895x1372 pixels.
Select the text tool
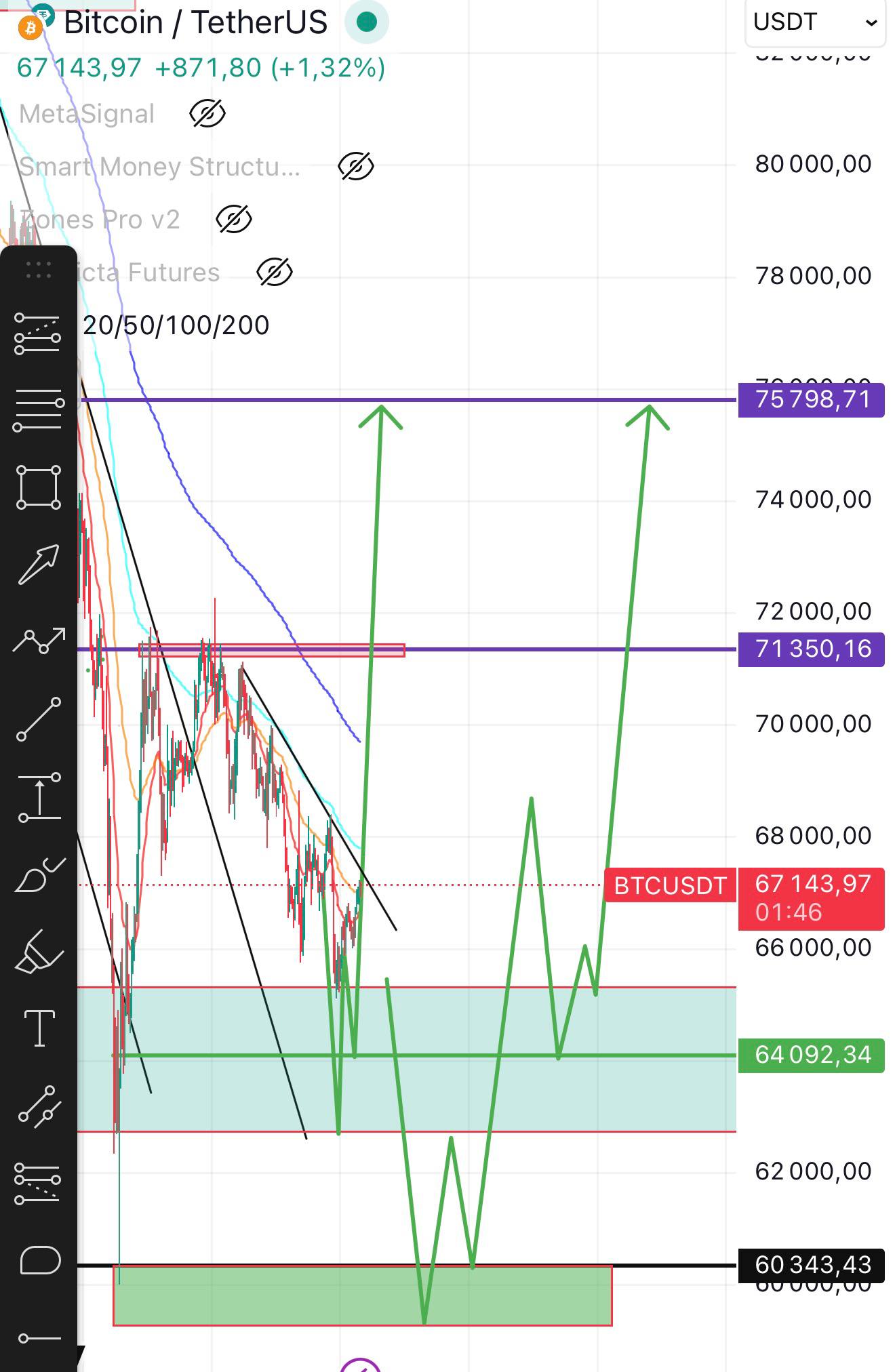point(39,1028)
